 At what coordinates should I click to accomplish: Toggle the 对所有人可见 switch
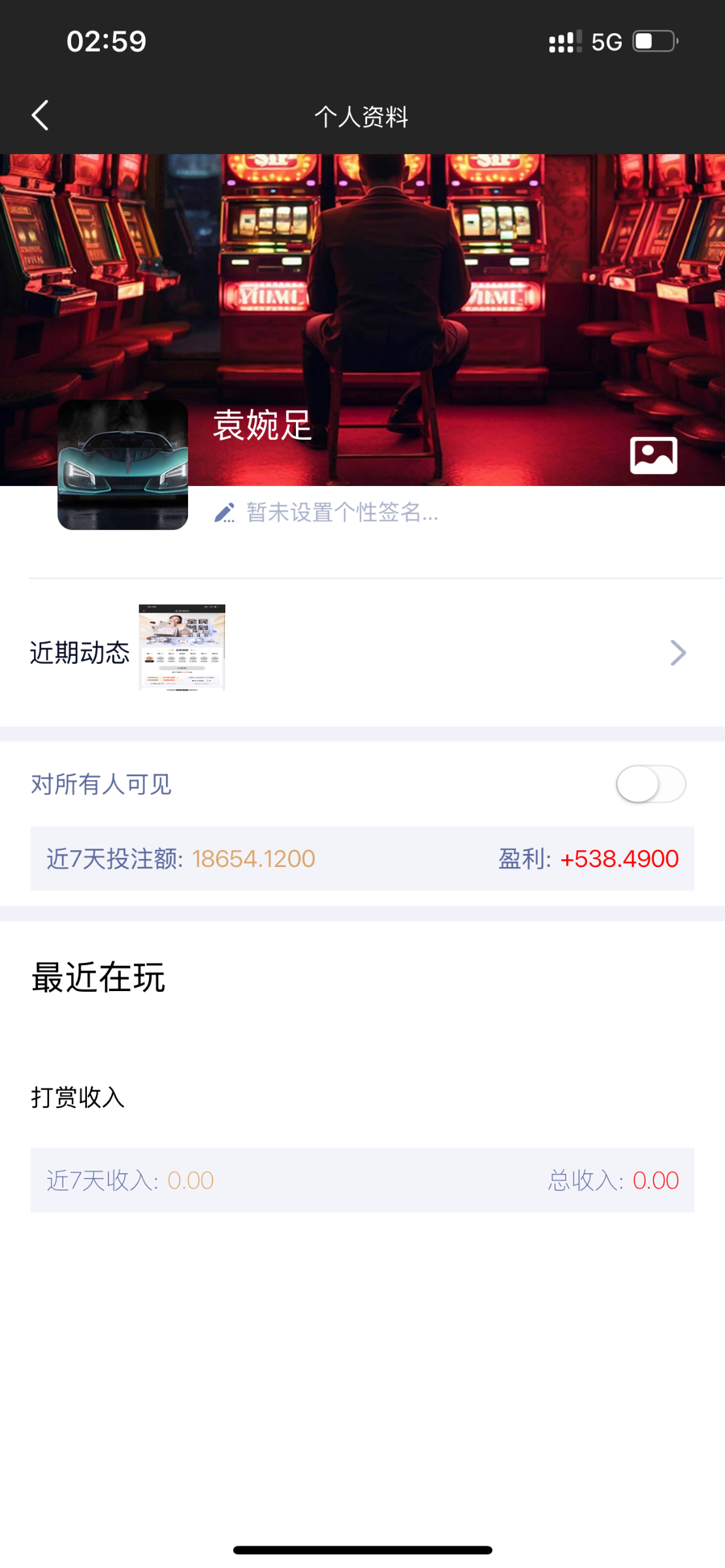651,784
